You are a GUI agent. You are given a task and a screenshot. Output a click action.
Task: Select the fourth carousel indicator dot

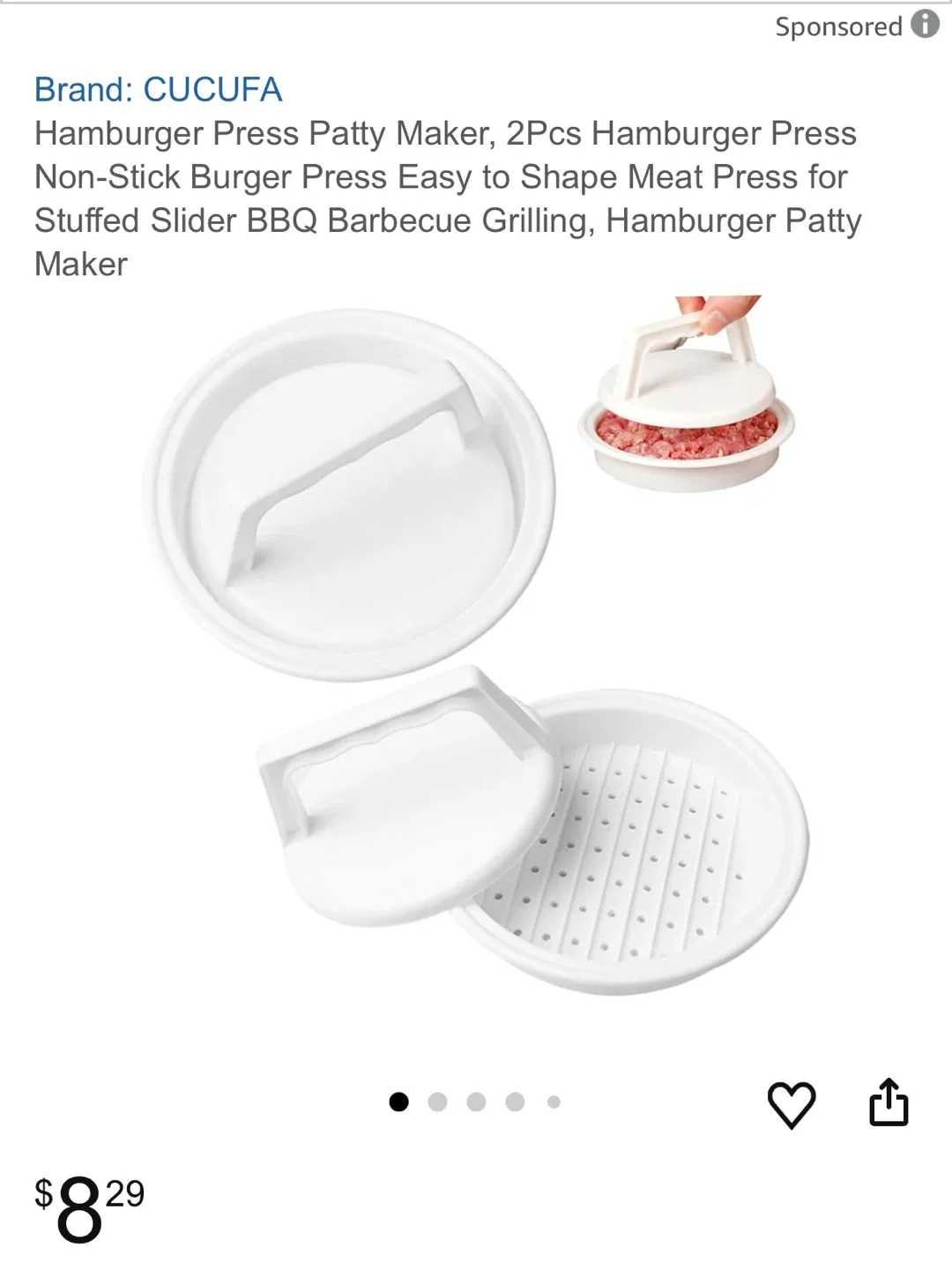coord(515,1101)
